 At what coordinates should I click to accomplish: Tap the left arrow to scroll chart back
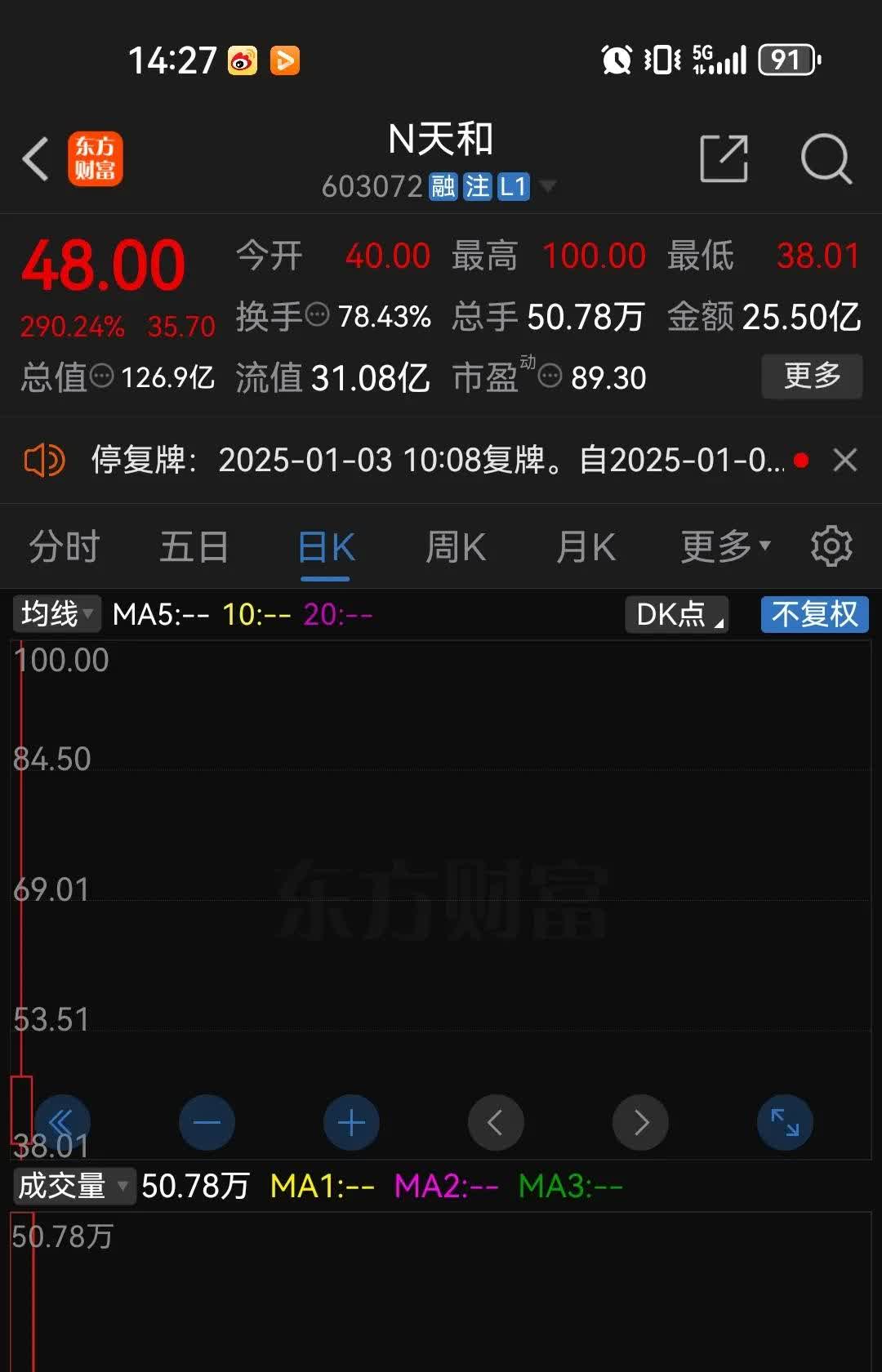point(496,1122)
